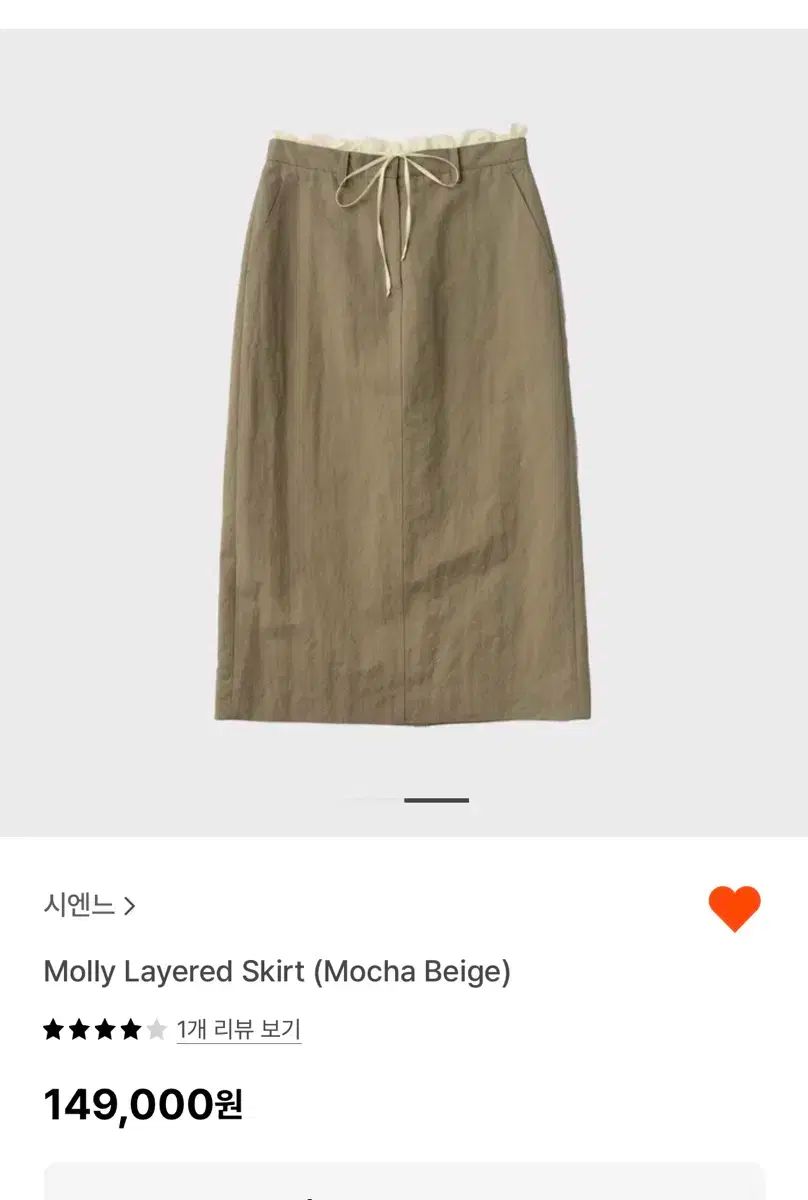The width and height of the screenshot is (808, 1200).
Task: View the 1개 리뷰 보기 link
Action: (x=238, y=1029)
